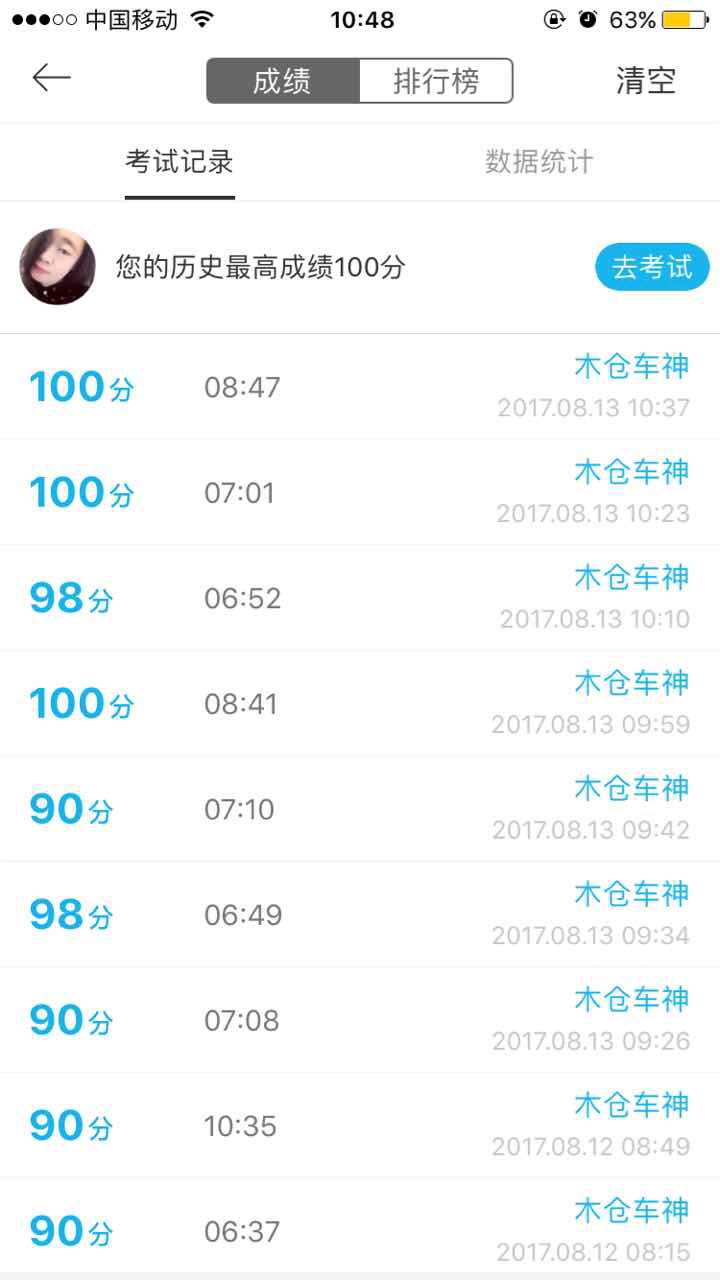Open the 100分 record from 09:59
The width and height of the screenshot is (720, 1280).
[360, 704]
